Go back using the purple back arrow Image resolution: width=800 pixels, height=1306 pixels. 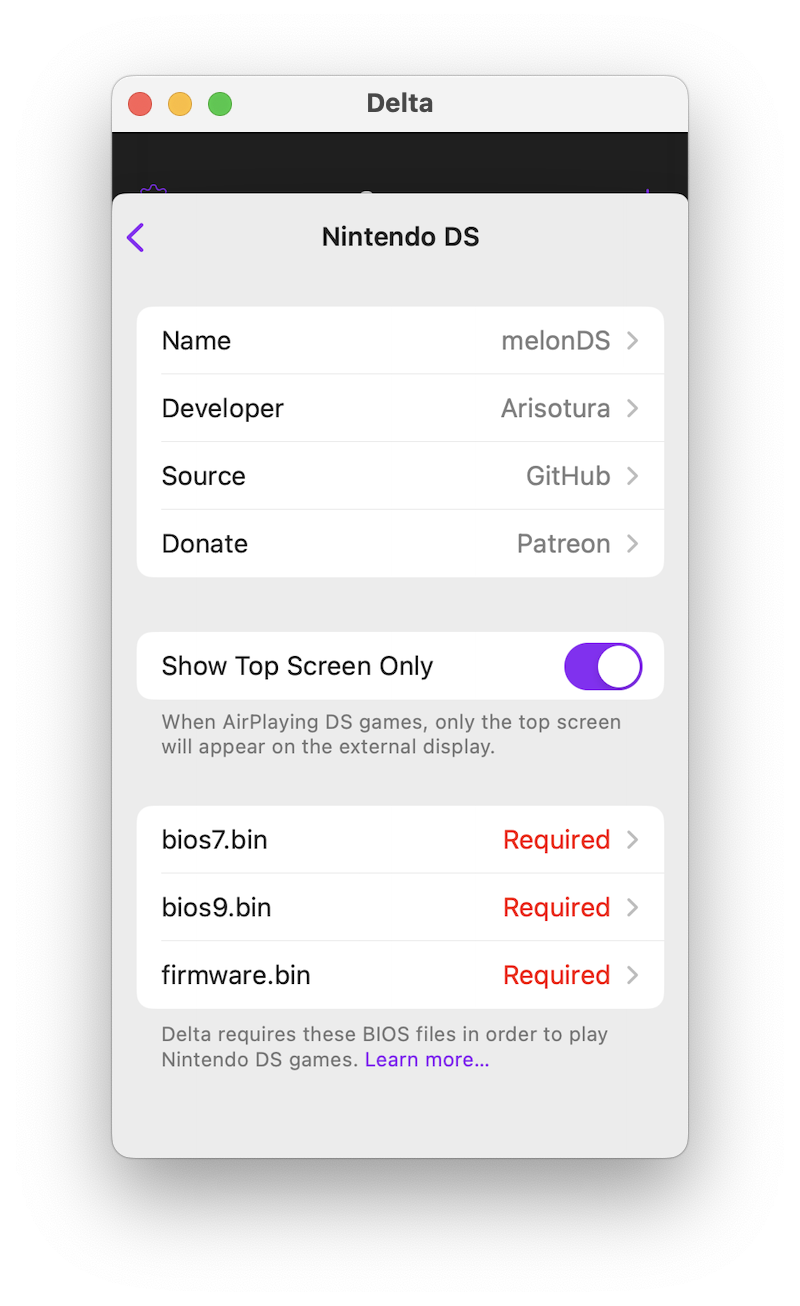[x=136, y=237]
